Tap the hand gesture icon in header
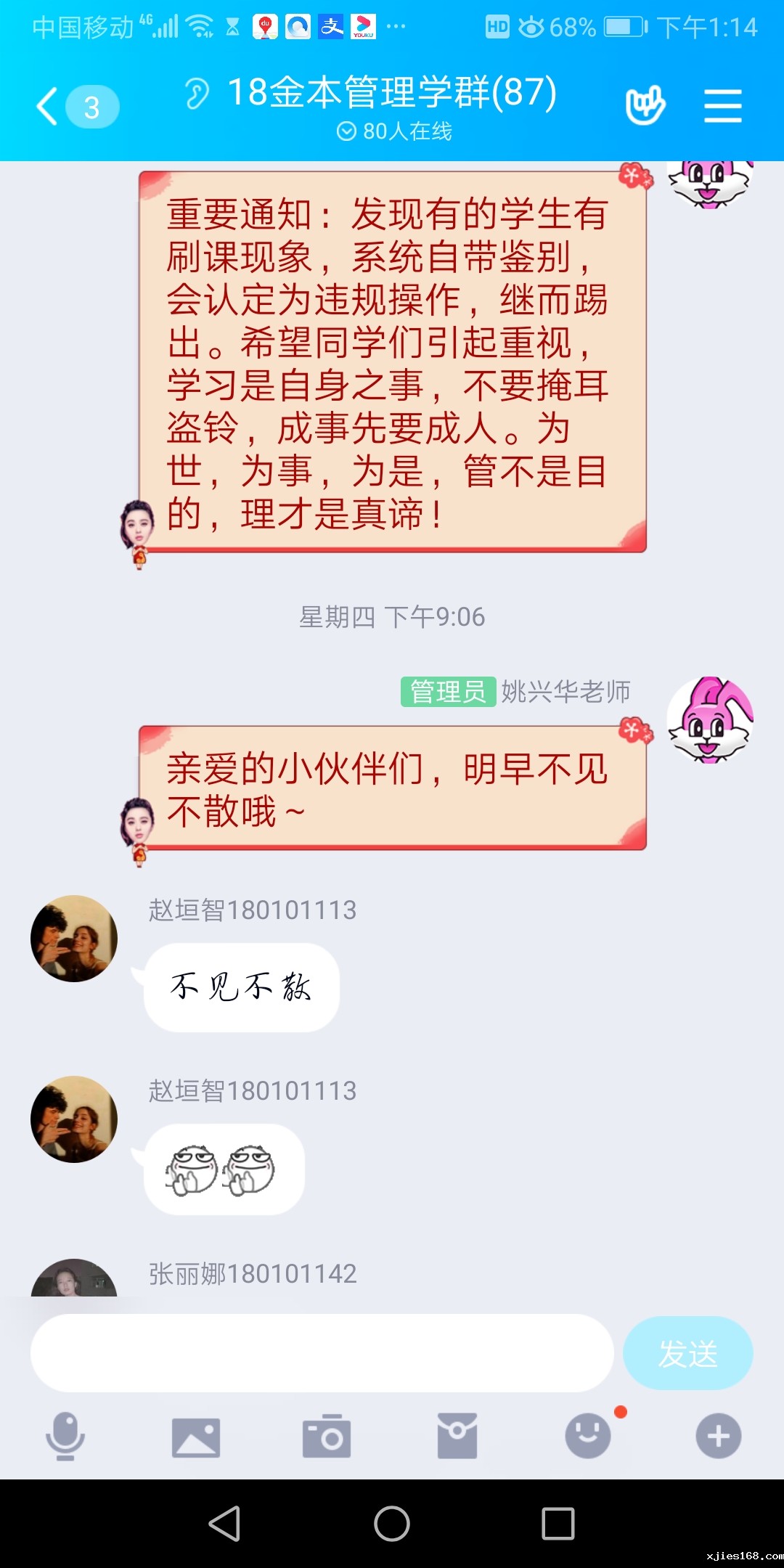Screen dimensions: 784x1568 point(645,106)
